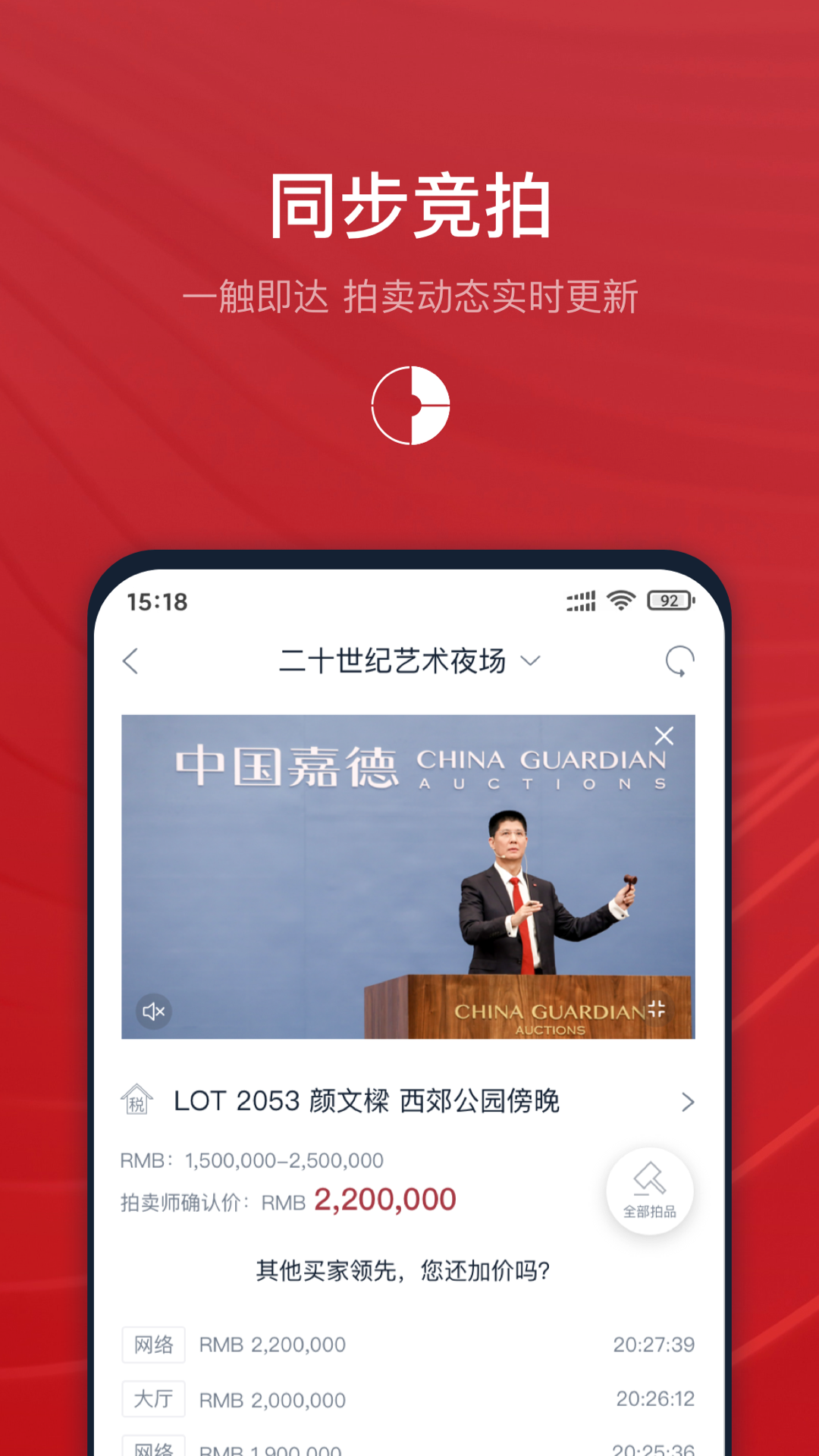Image resolution: width=819 pixels, height=1456 pixels.
Task: Tap the prompt 其他买家领先，您还加价吗?
Action: tap(406, 1268)
